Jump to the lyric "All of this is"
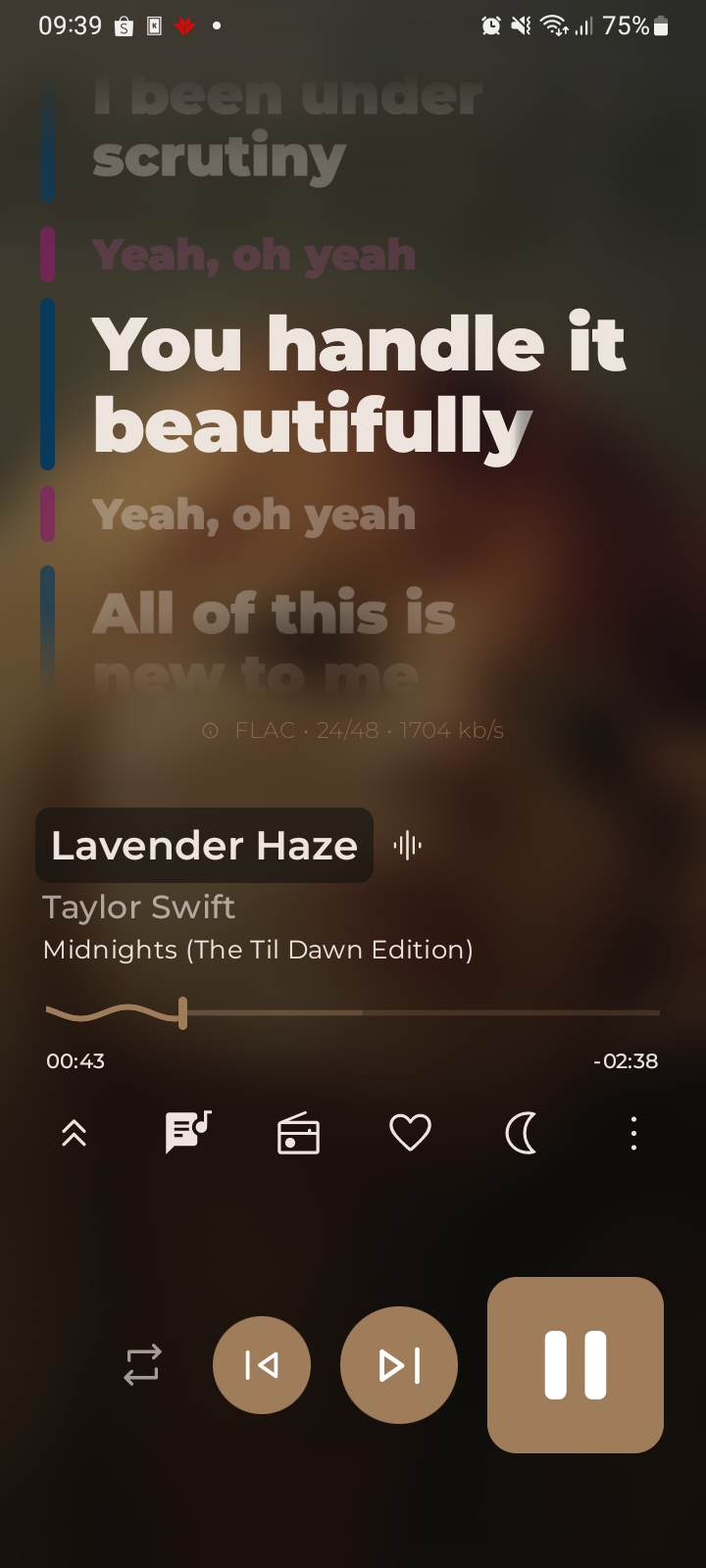 (275, 615)
